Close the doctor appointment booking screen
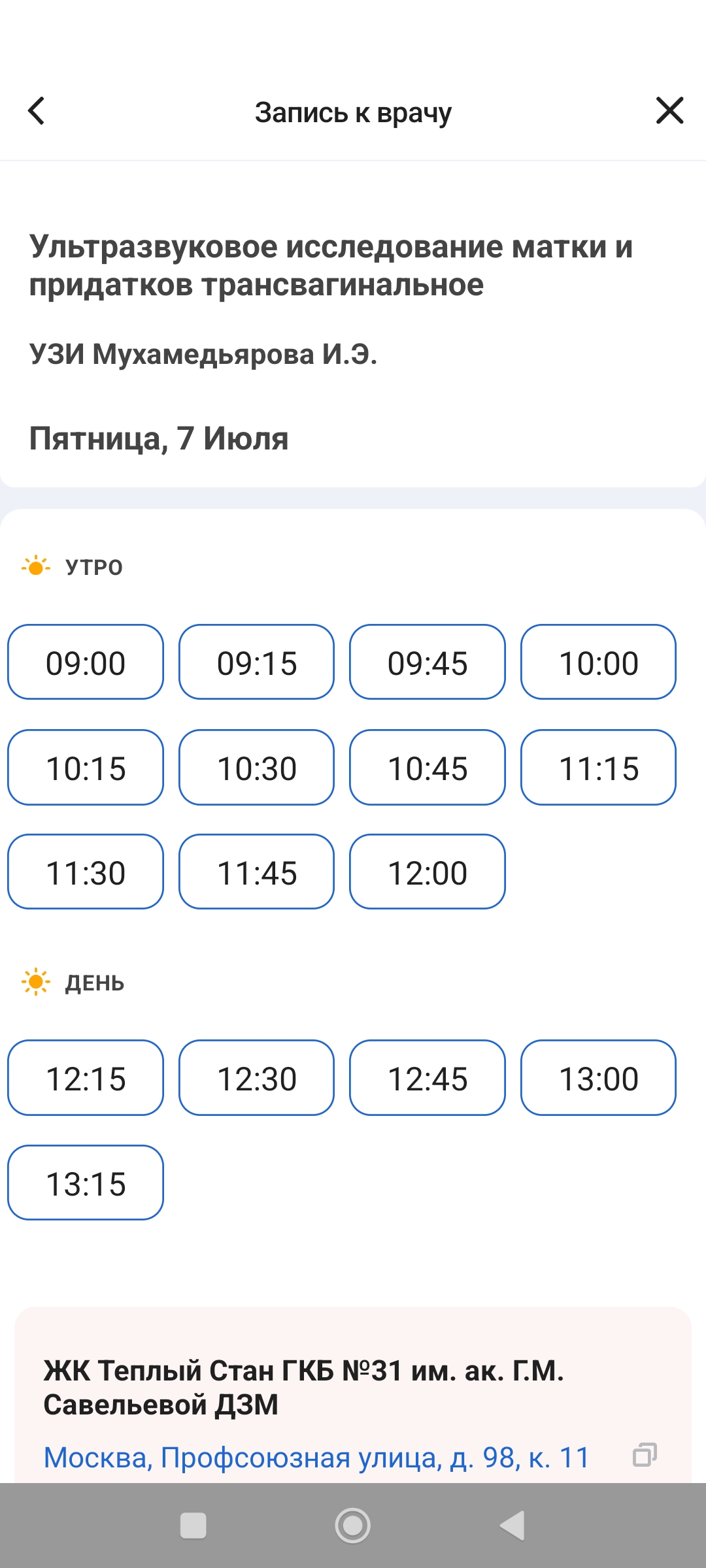The image size is (706, 1568). tap(669, 110)
